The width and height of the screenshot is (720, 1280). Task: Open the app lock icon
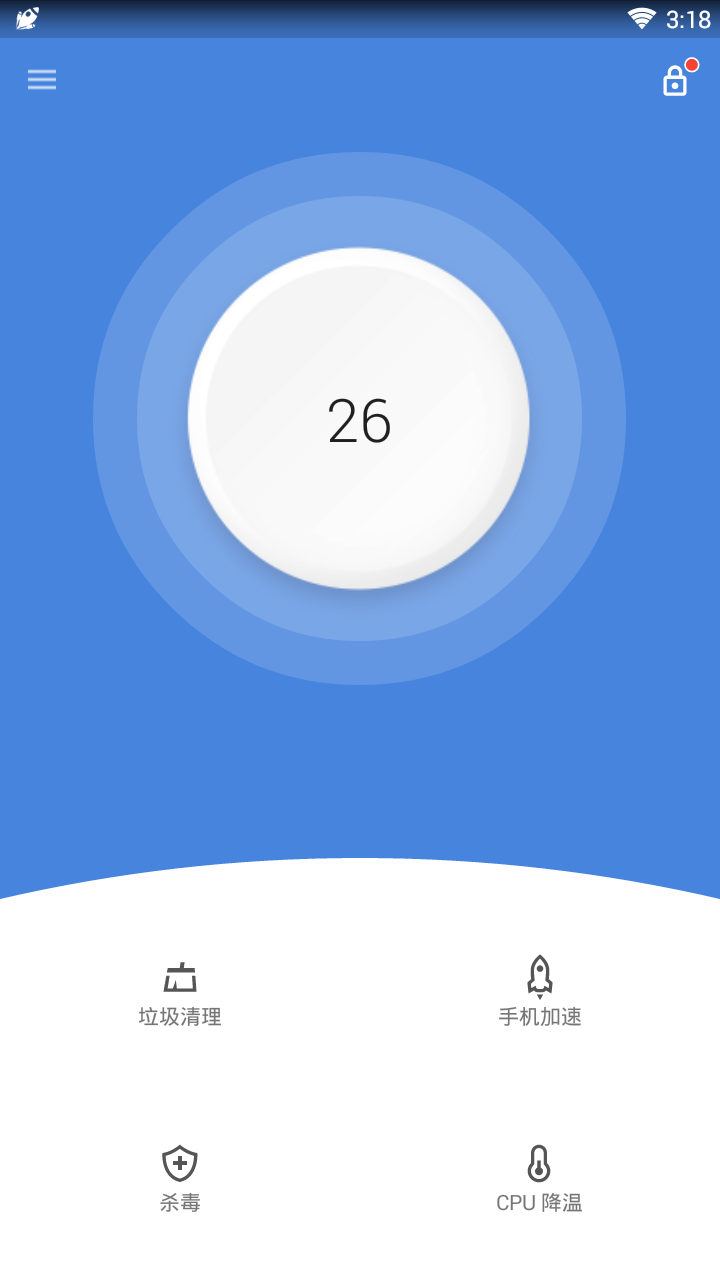point(676,80)
